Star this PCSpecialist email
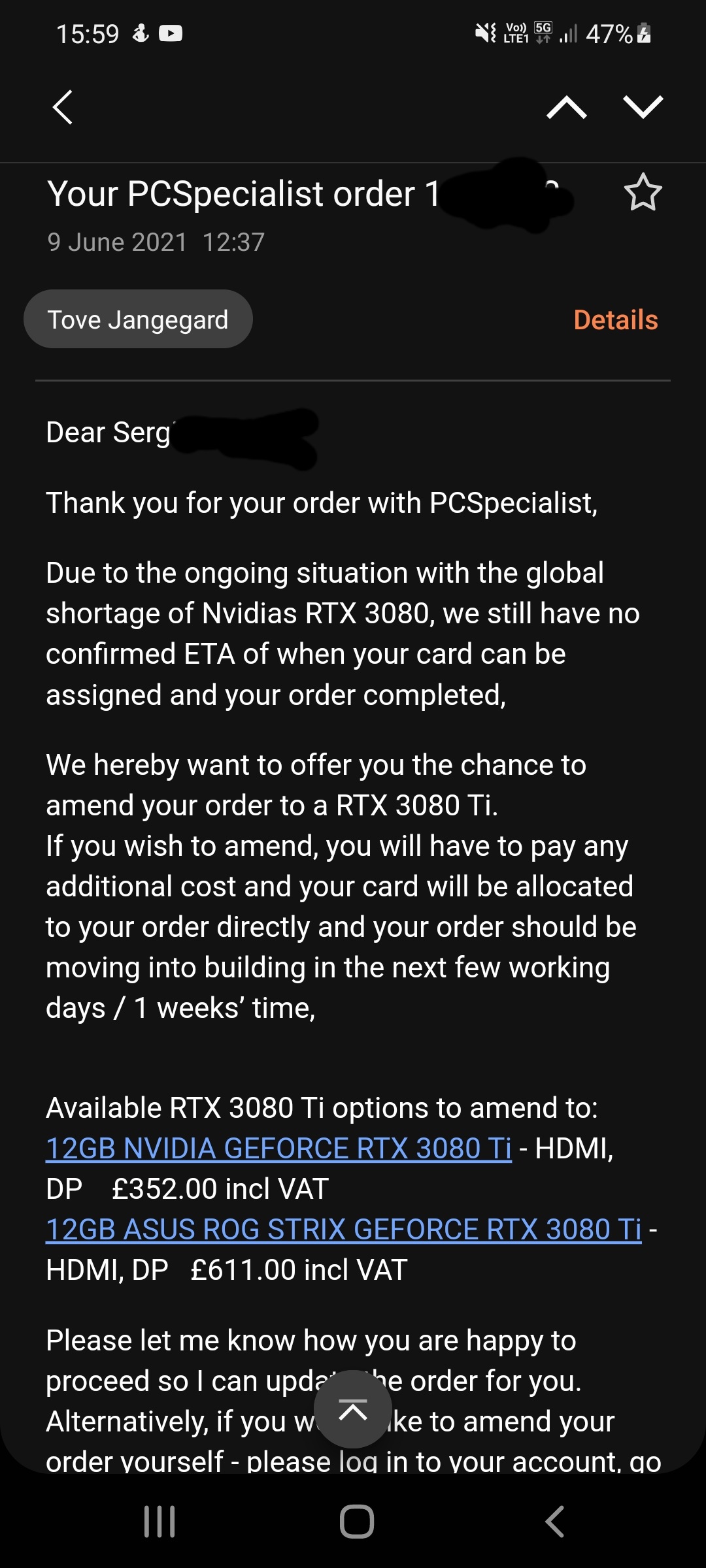Viewport: 706px width, 1568px height. pos(643,192)
